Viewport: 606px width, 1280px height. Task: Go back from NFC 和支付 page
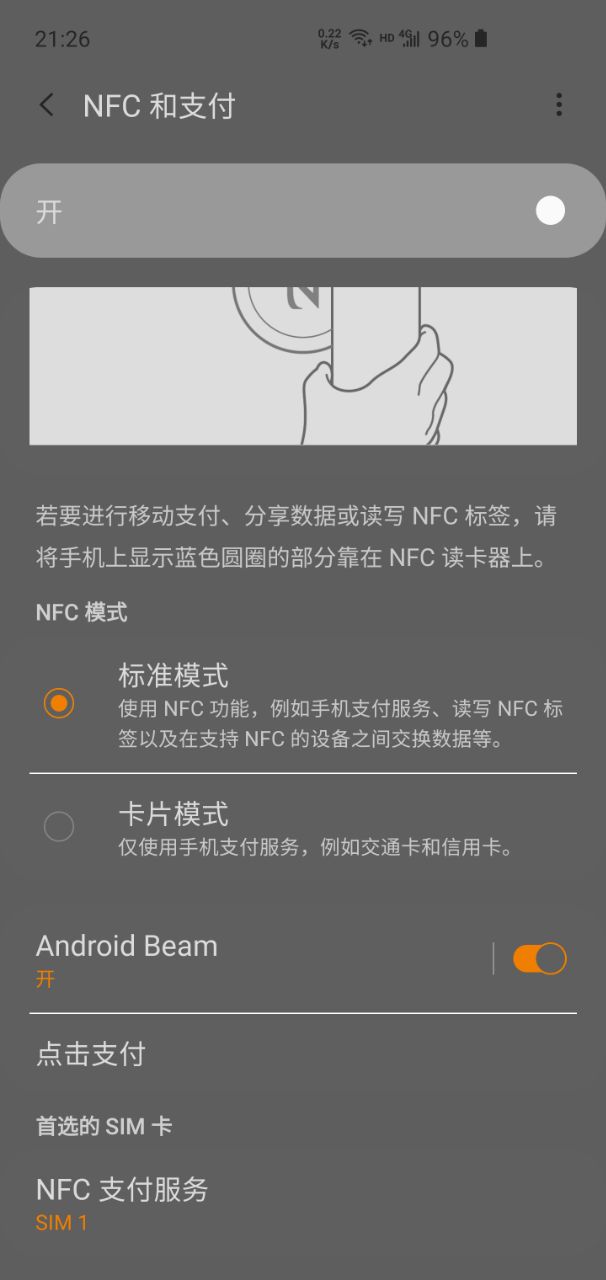click(x=46, y=105)
